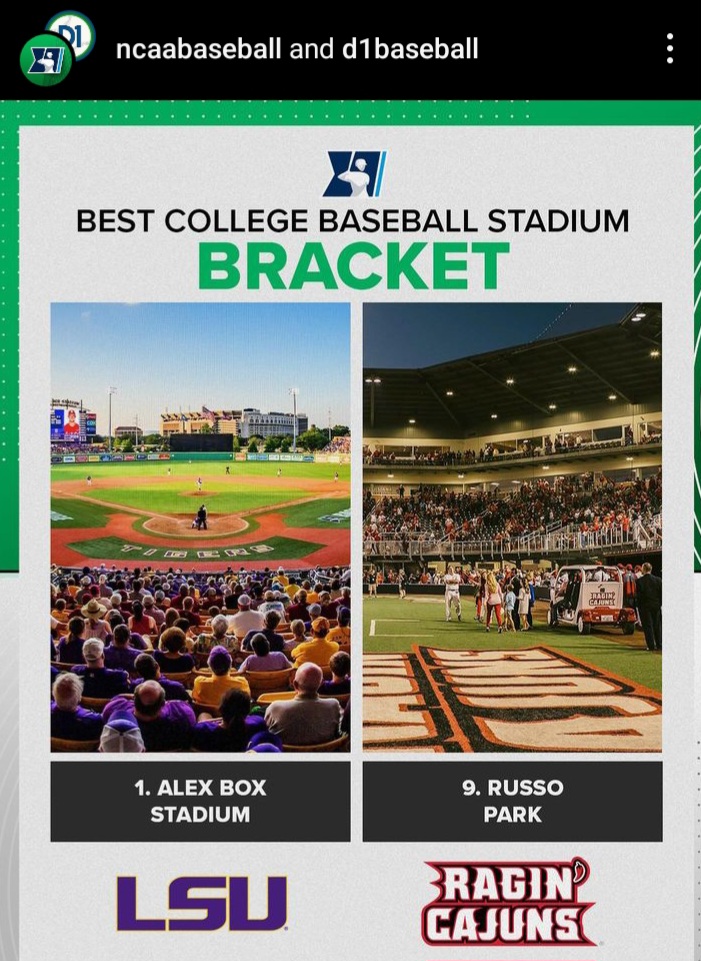Open the post's three-dot overflow menu

pyautogui.click(x=669, y=48)
